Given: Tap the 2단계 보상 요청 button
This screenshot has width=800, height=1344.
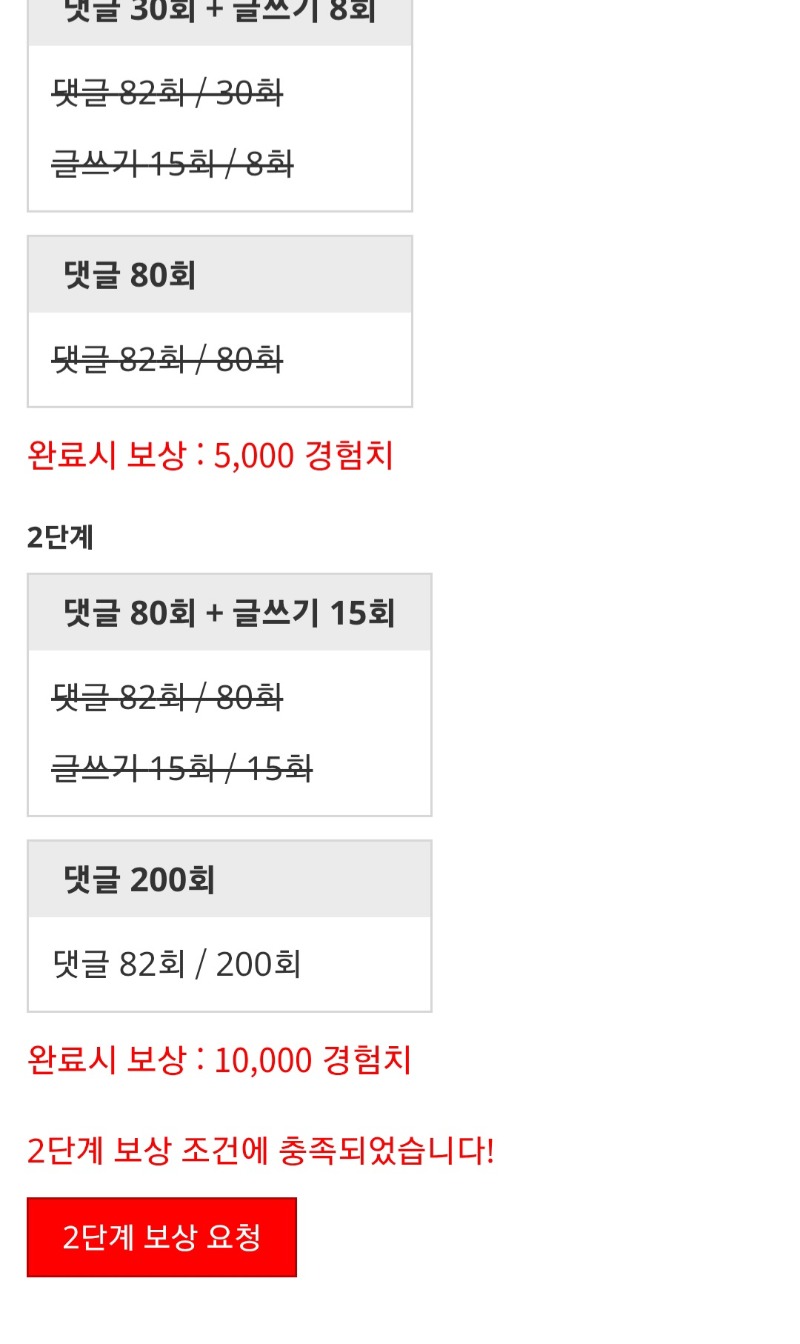Looking at the screenshot, I should (x=162, y=1237).
